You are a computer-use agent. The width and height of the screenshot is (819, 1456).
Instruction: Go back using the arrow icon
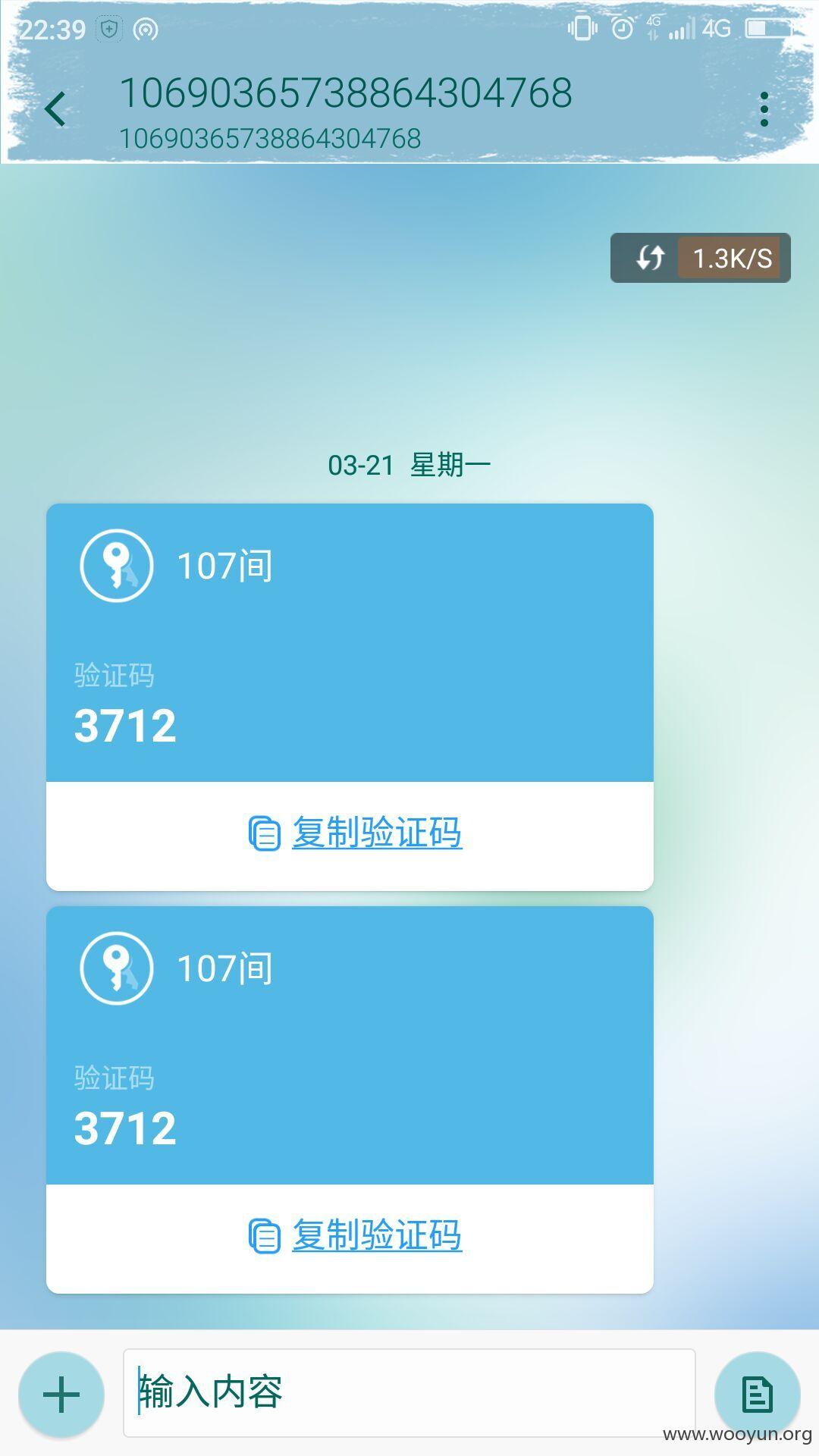point(55,109)
